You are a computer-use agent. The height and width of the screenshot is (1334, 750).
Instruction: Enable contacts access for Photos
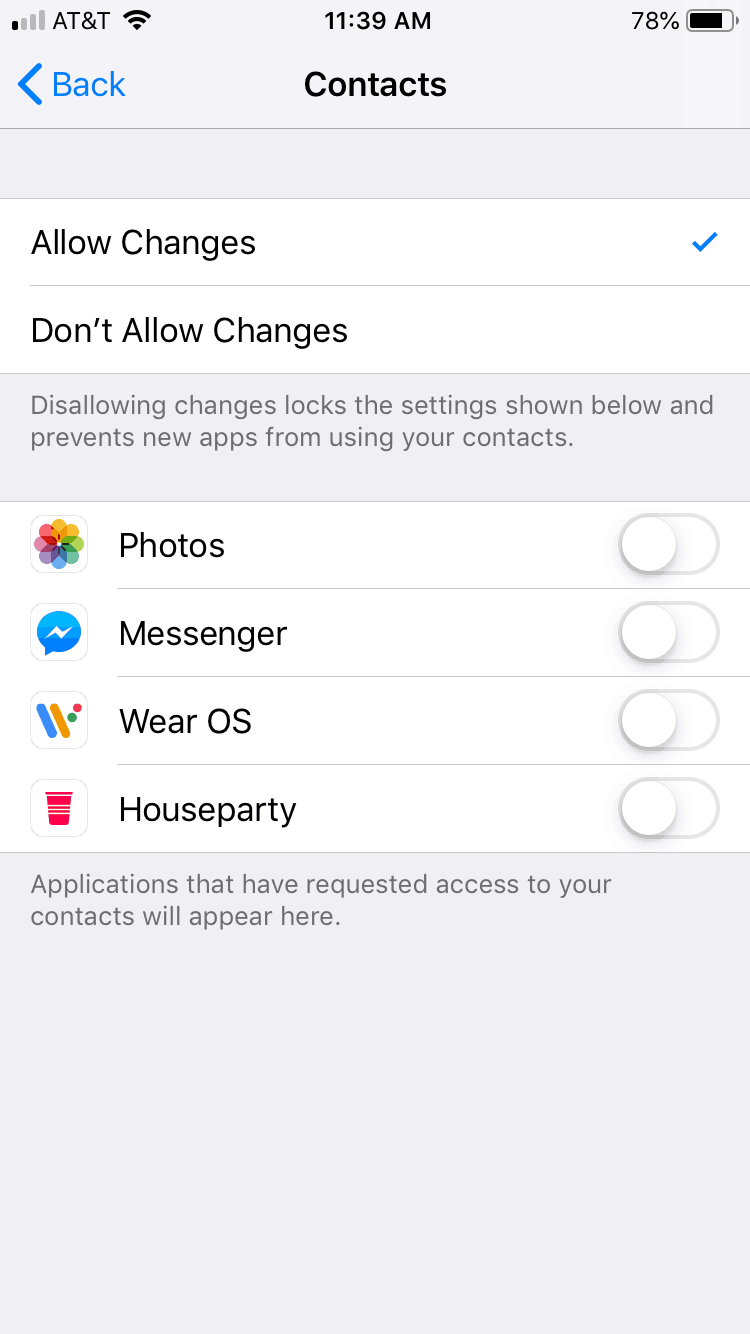pos(668,545)
